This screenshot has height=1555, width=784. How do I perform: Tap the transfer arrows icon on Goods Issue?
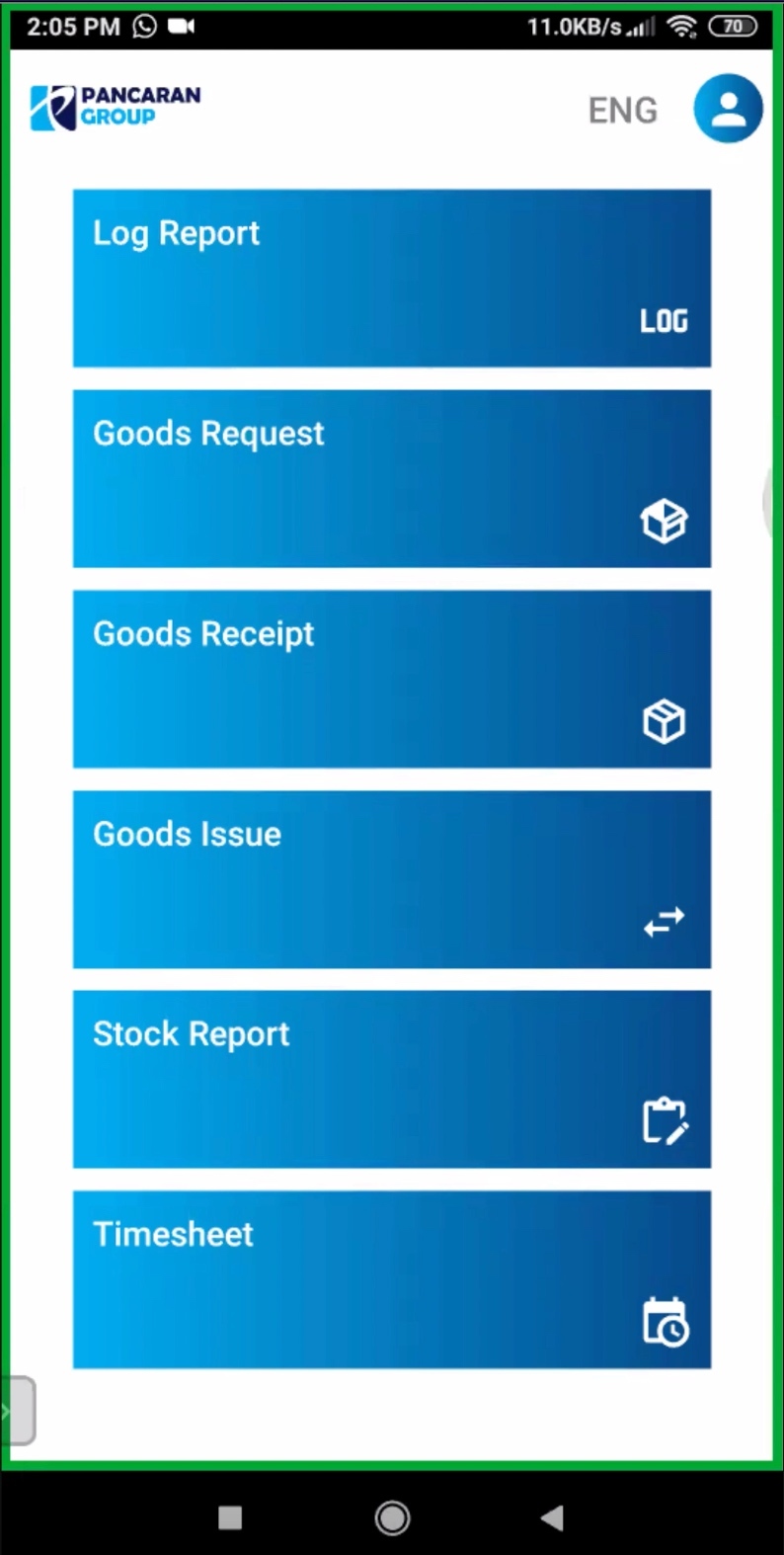(663, 922)
